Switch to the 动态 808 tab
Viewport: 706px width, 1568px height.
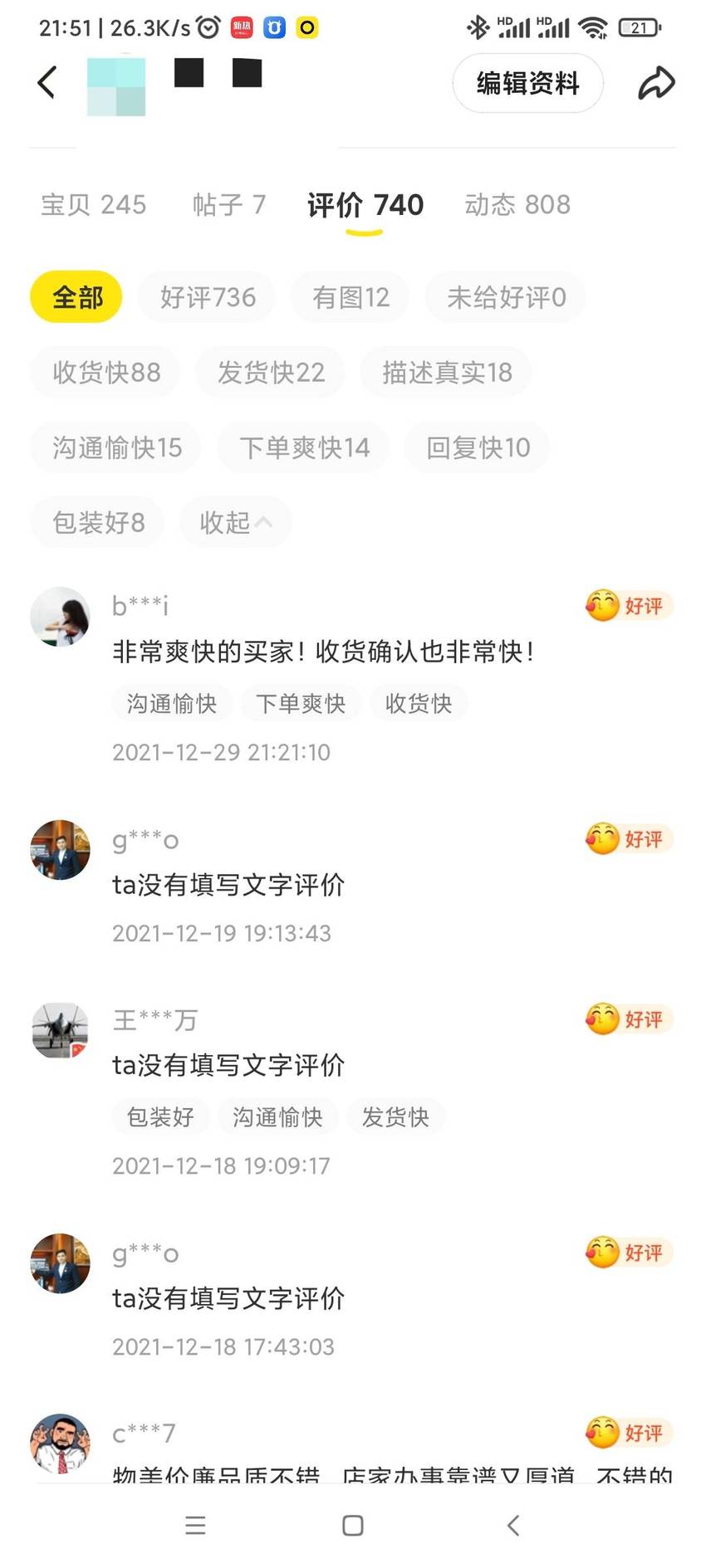coord(517,204)
